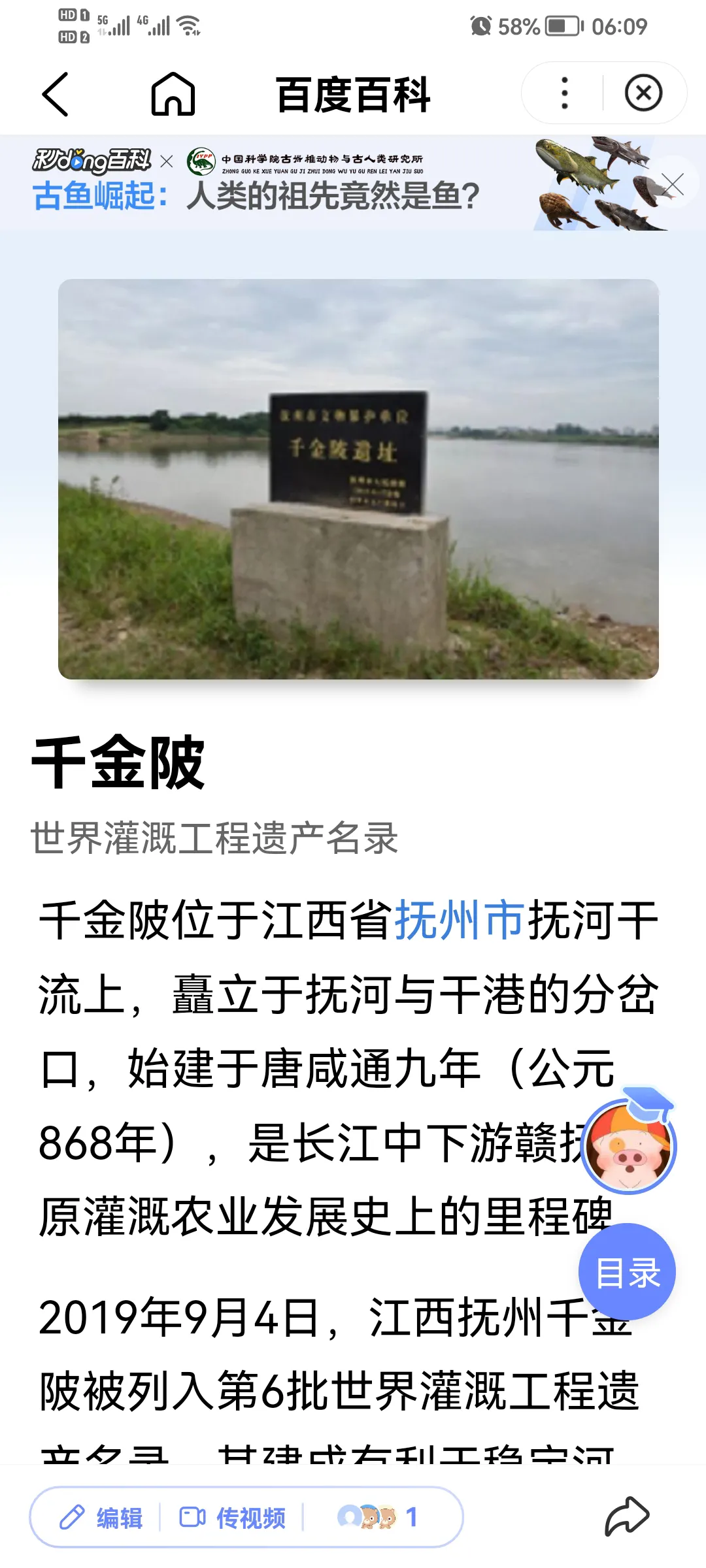Edit this entry with 编辑
The image size is (706, 1568).
(102, 1517)
